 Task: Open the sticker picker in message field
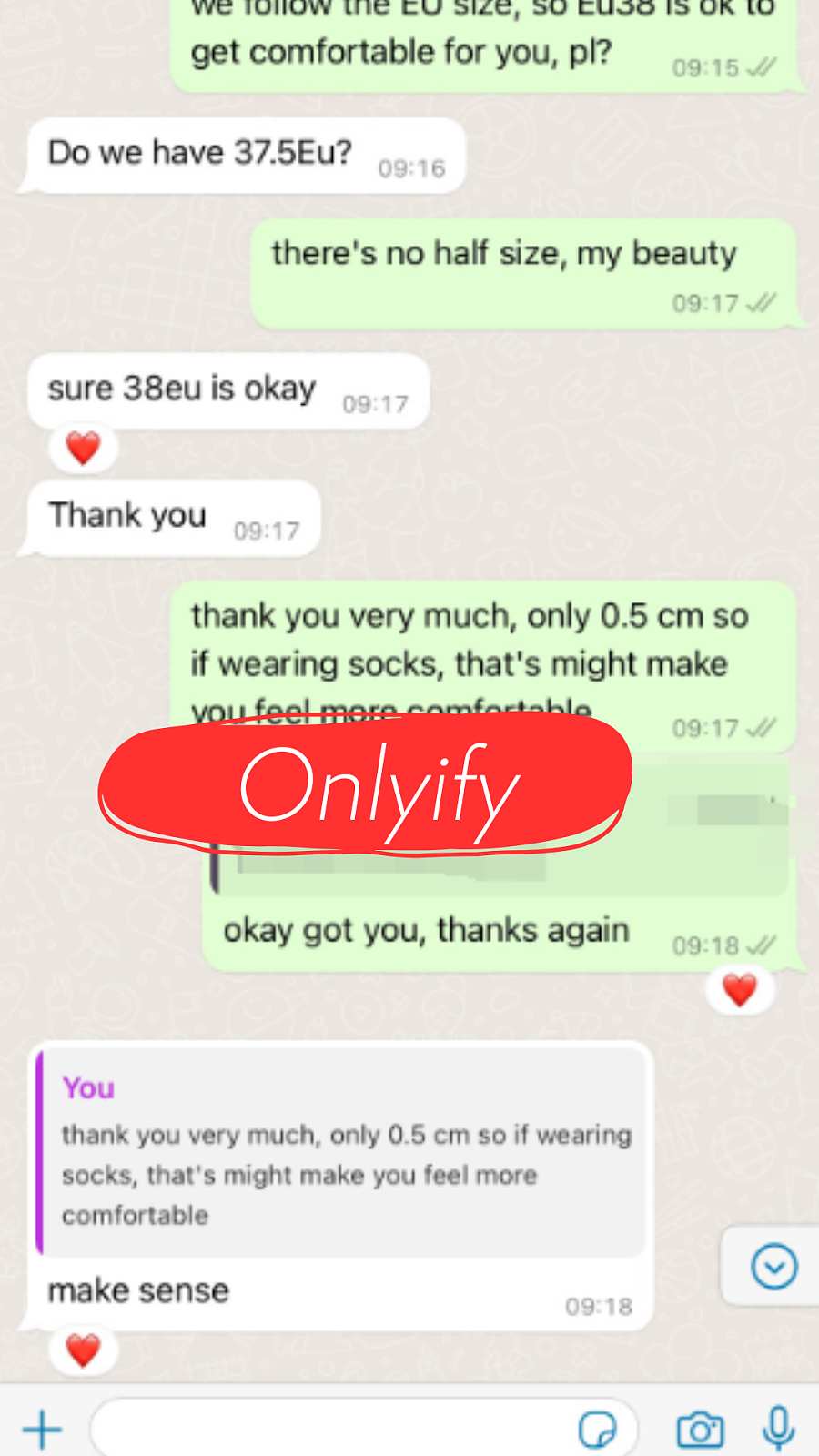point(597,1430)
